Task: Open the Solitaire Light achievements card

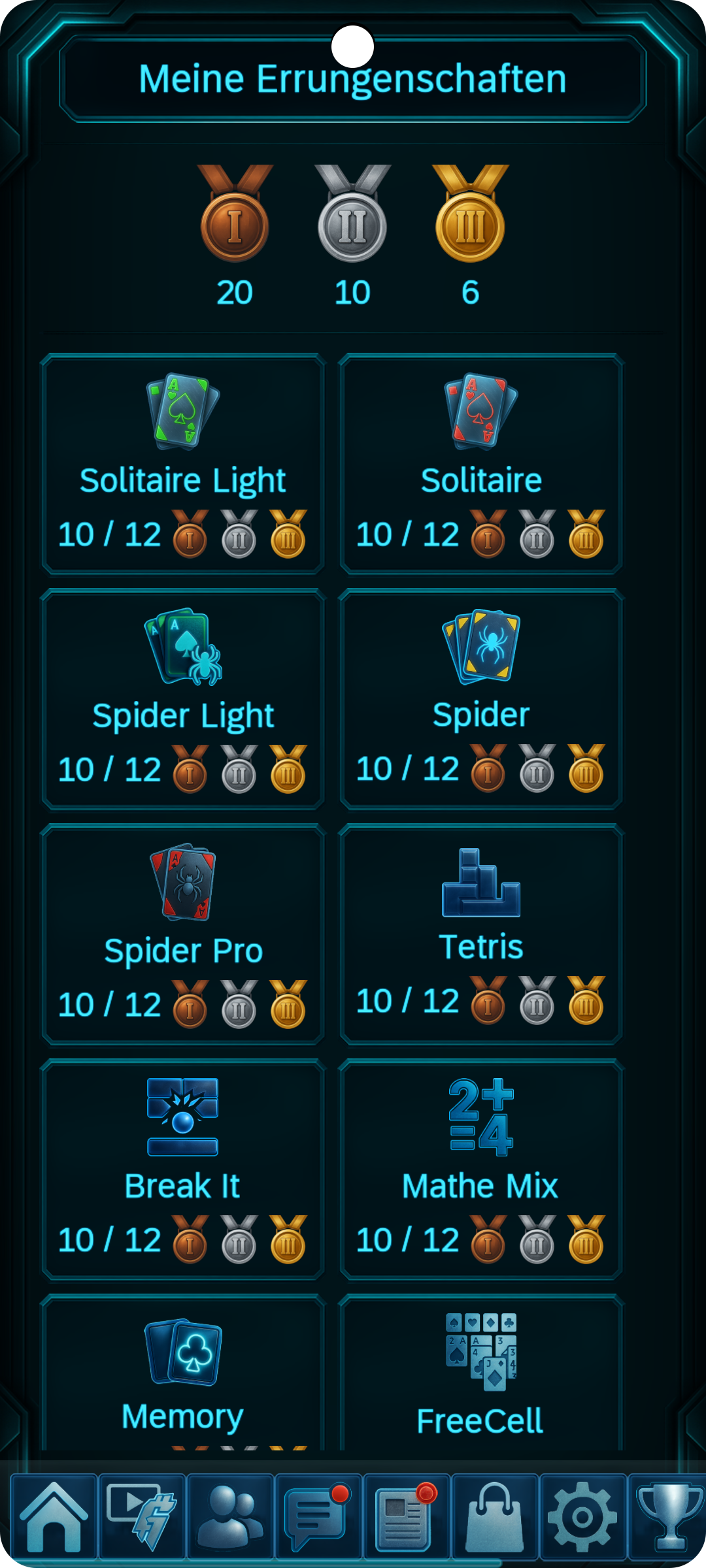Action: pos(183,464)
